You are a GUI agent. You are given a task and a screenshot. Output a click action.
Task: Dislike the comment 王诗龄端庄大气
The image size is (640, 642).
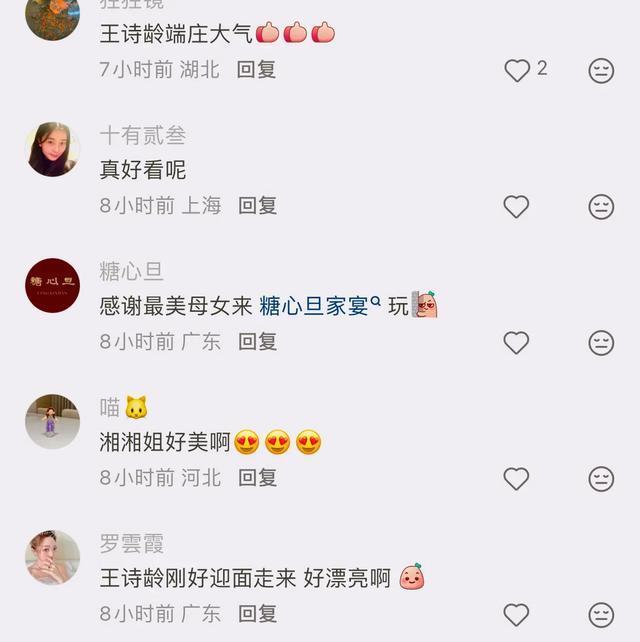pos(601,70)
